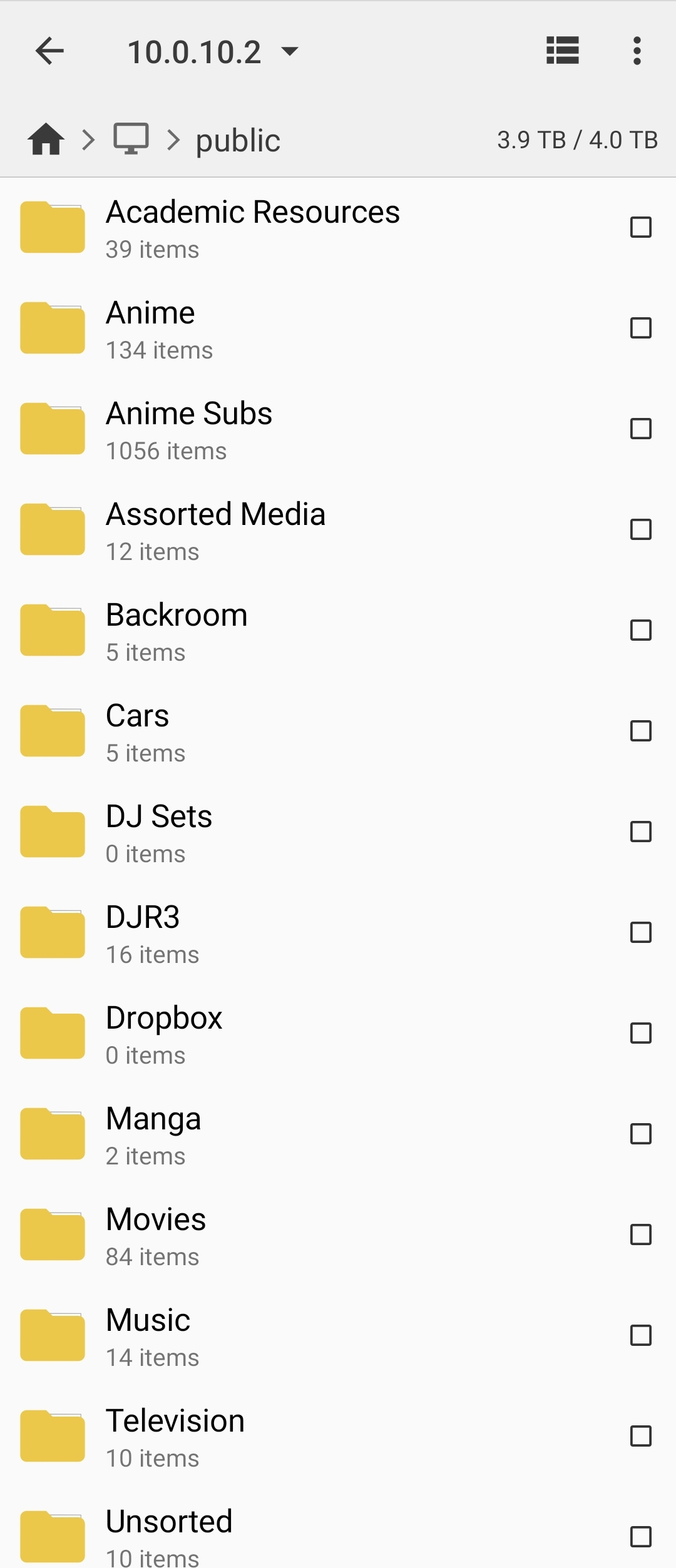Mark the Manga folder checkbox
676x1568 pixels.
pyautogui.click(x=640, y=1134)
